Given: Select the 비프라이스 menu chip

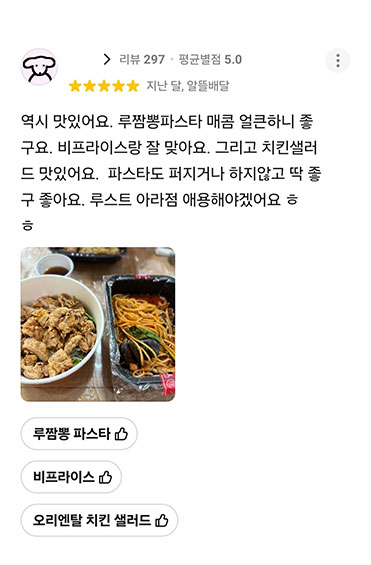Looking at the screenshot, I should pyautogui.click(x=71, y=477).
